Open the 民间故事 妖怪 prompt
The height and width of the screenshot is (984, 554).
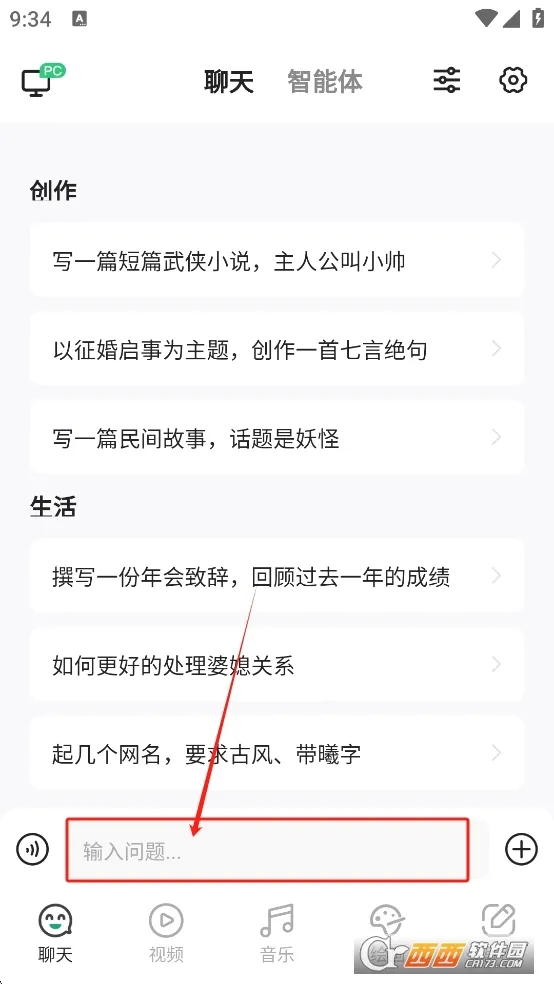pyautogui.click(x=277, y=437)
